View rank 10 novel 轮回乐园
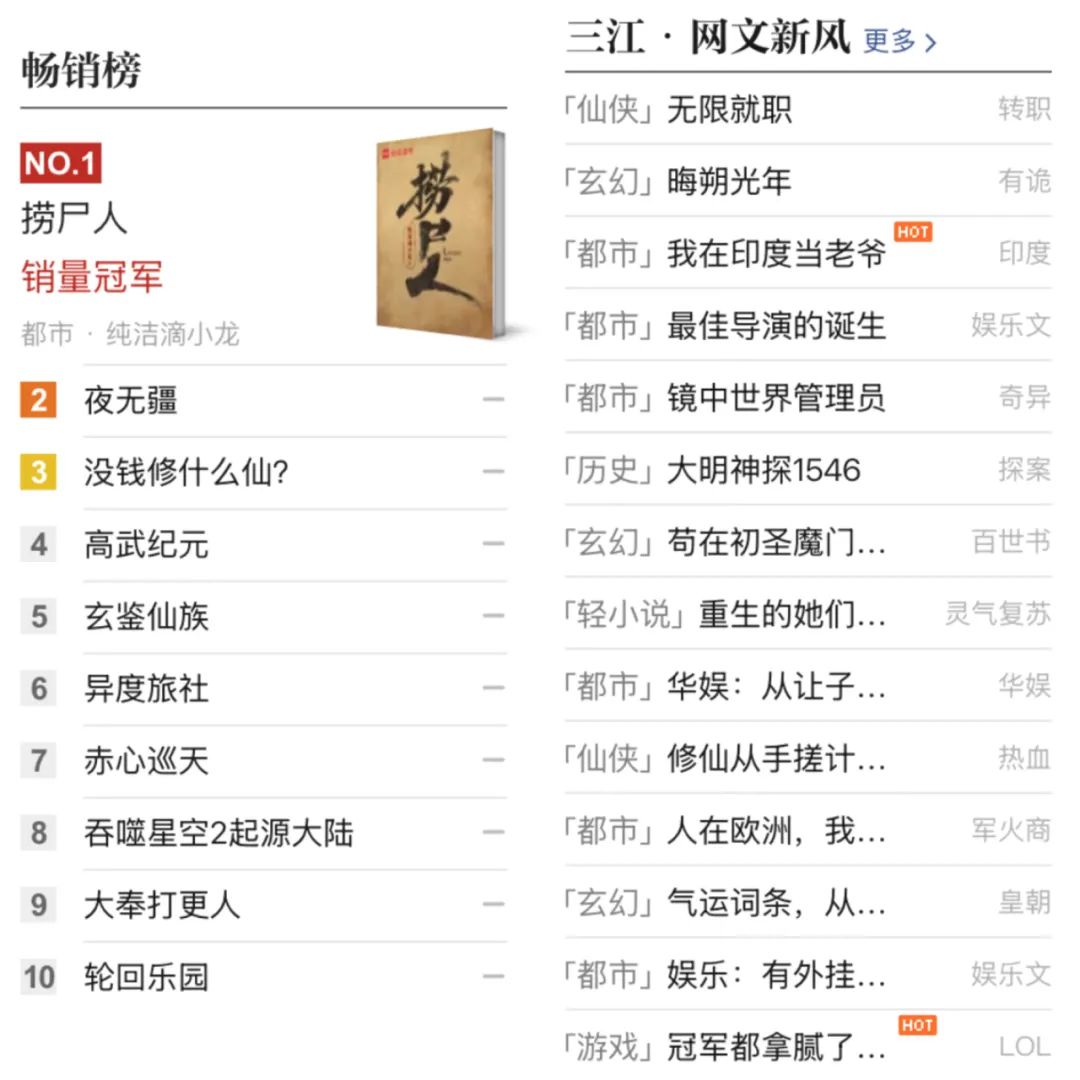The height and width of the screenshot is (1080, 1080). pyautogui.click(x=146, y=977)
